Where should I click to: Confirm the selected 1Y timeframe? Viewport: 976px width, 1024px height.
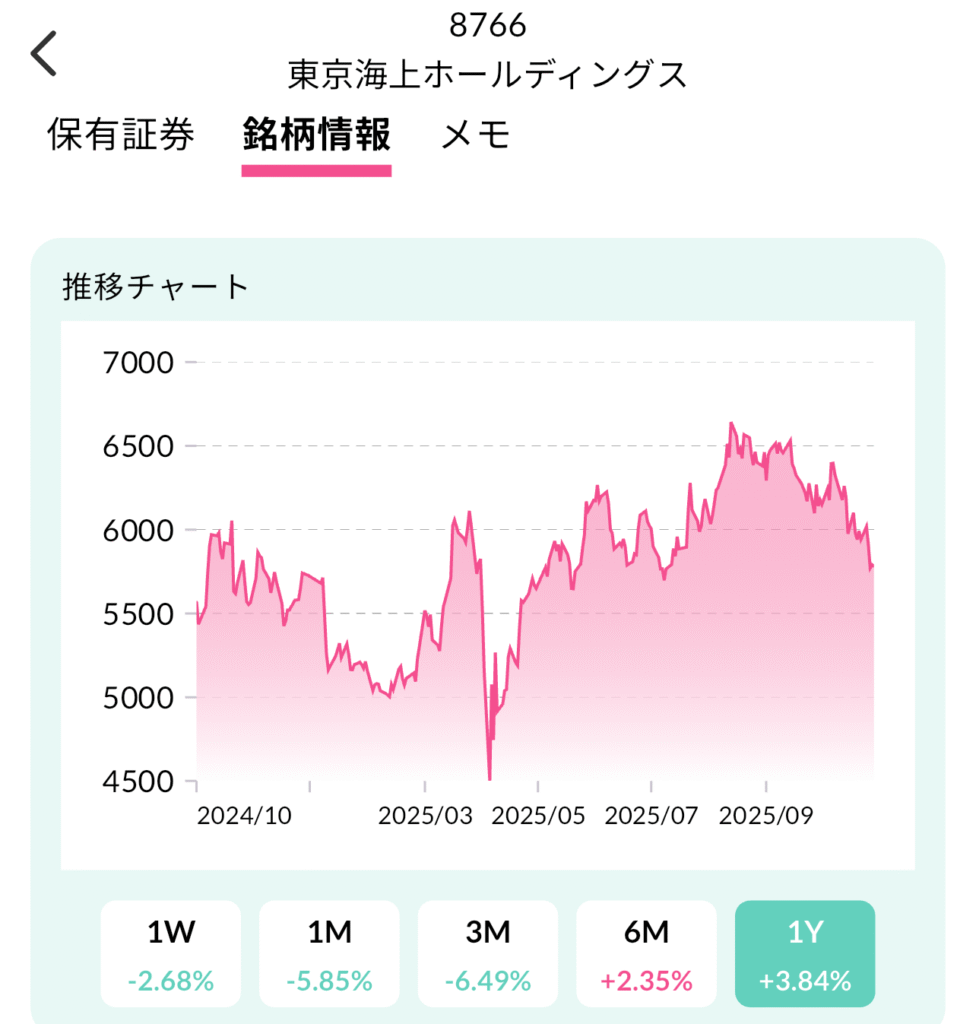point(806,952)
